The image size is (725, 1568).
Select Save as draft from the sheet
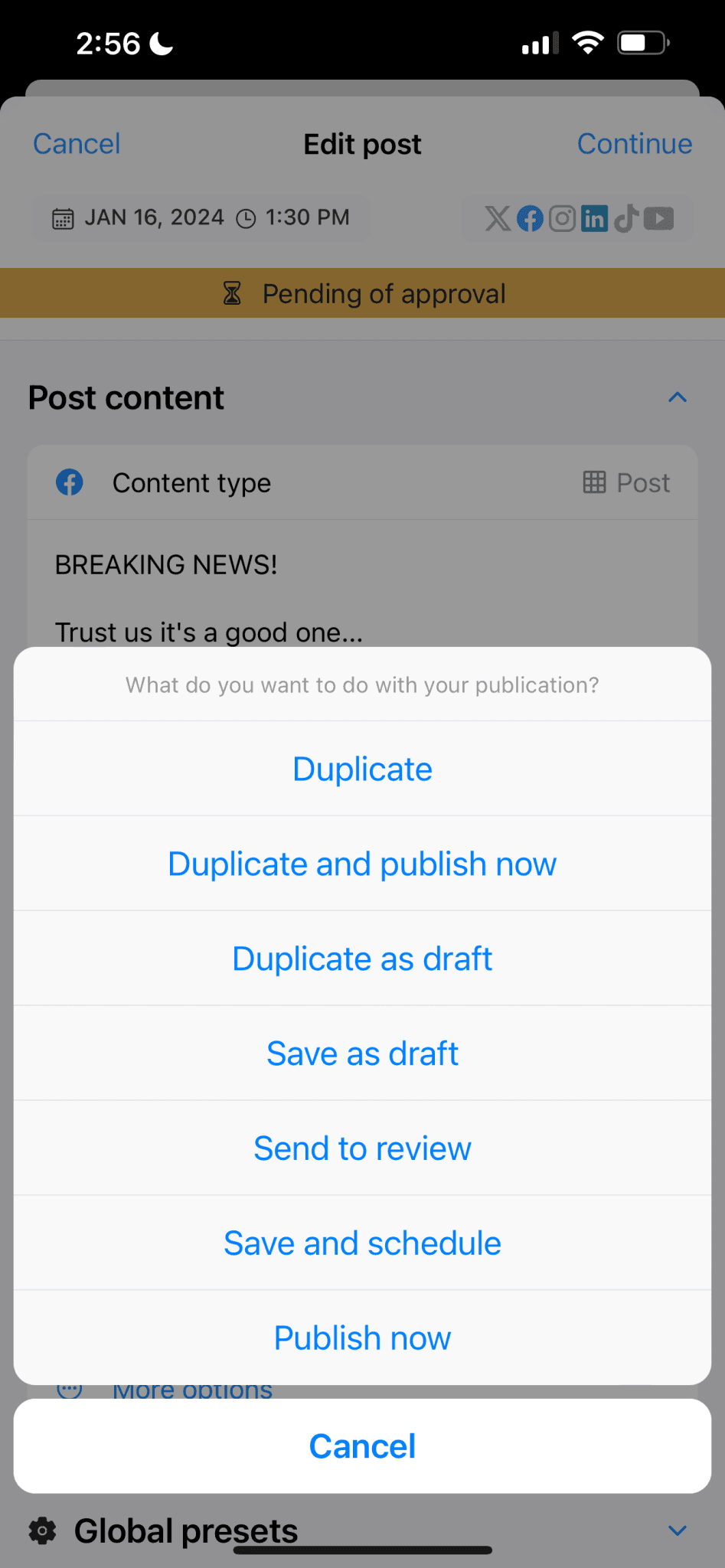(362, 1053)
